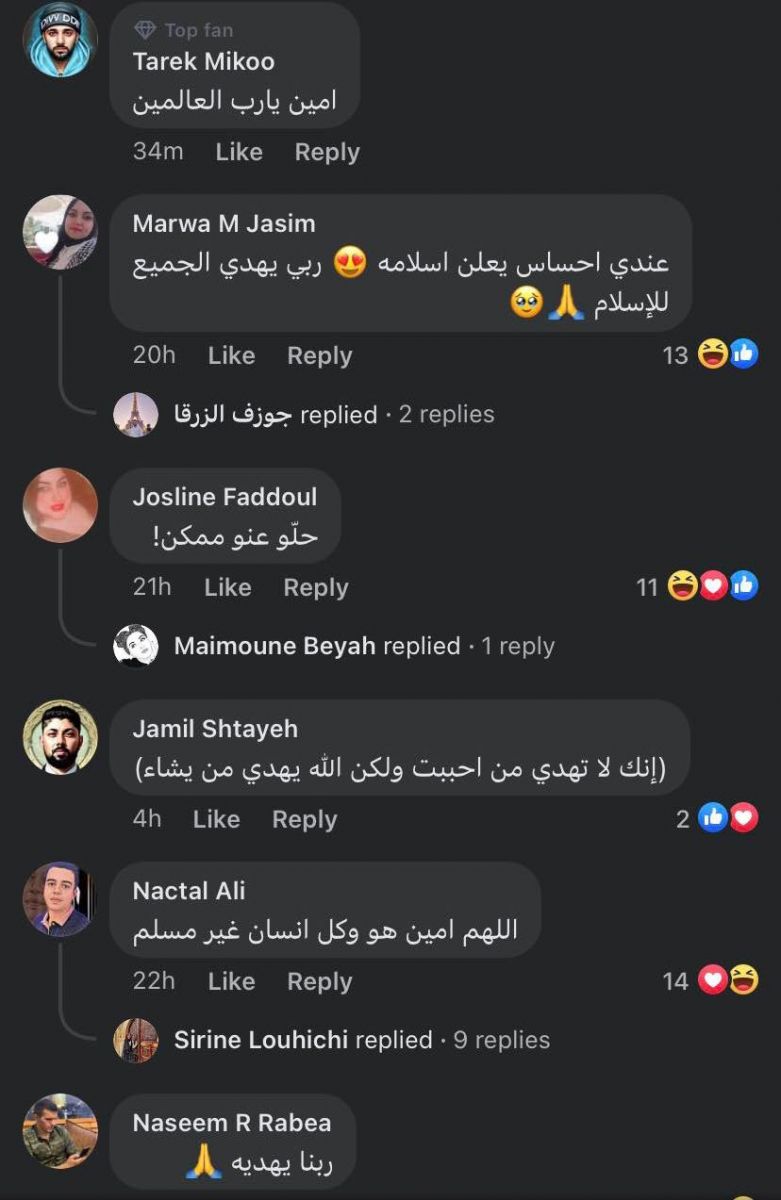Viewport: 781px width, 1200px height.
Task: Open Jamil Shtayeh's profile name
Action: (215, 729)
